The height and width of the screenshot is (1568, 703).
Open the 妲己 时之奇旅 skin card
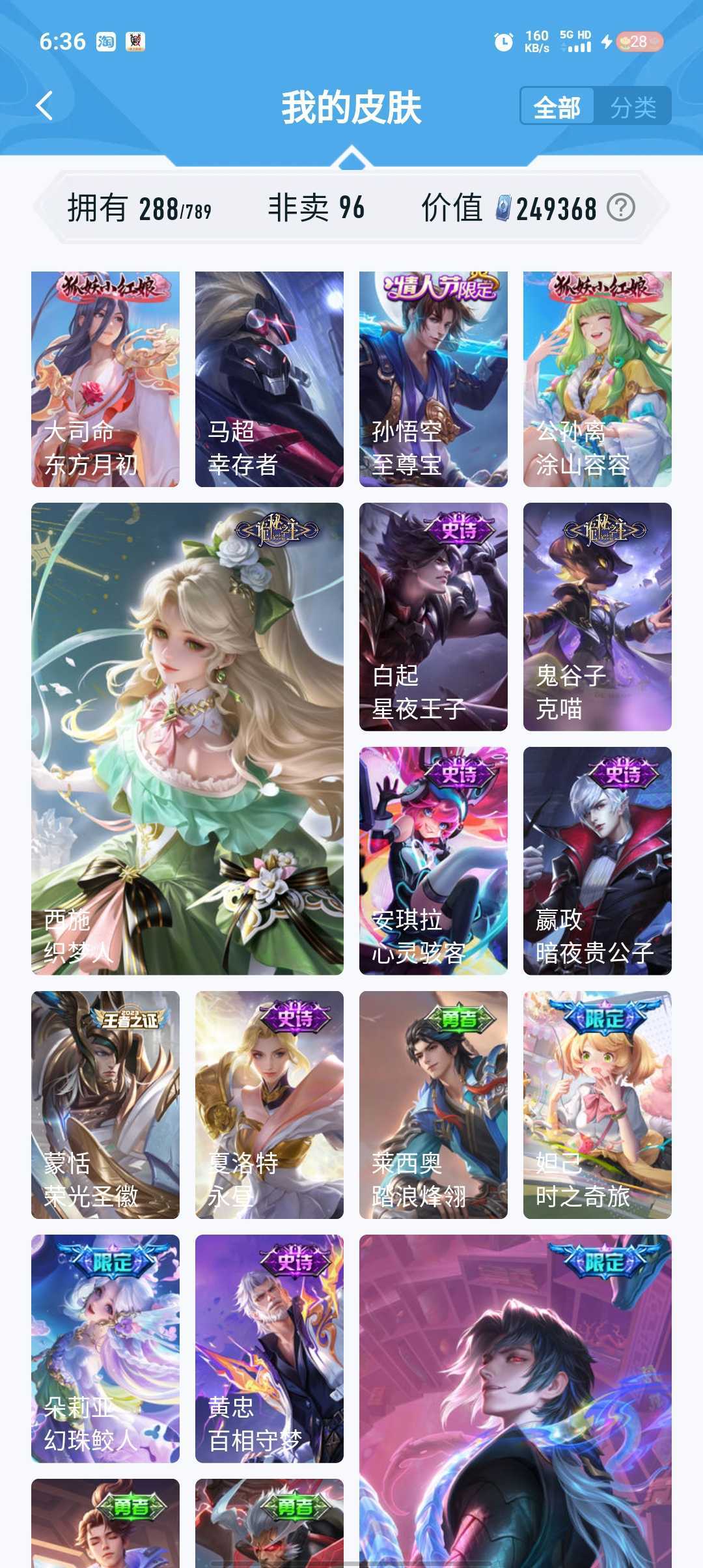click(x=598, y=1105)
